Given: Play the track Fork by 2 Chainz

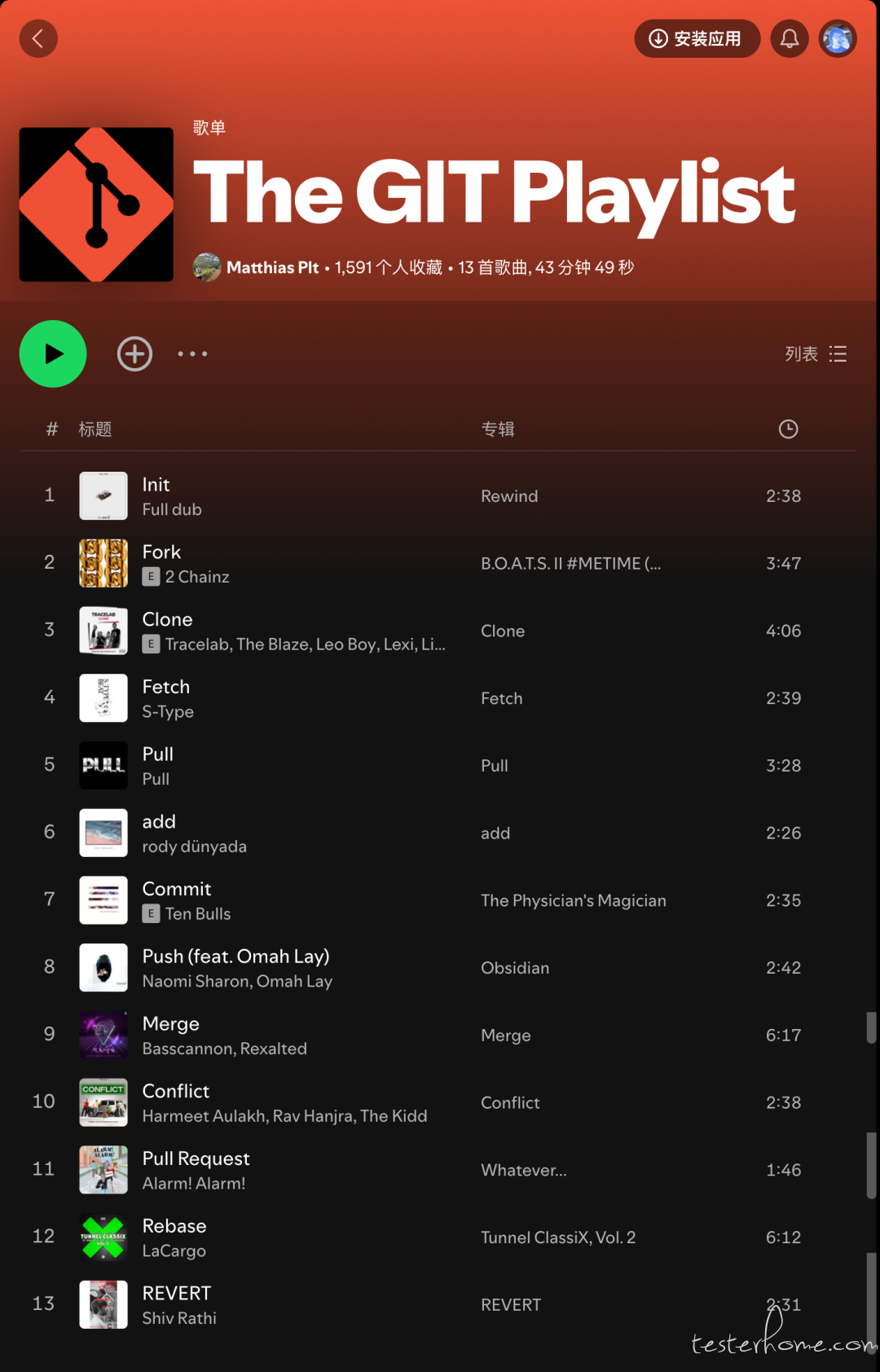Looking at the screenshot, I should coord(161,552).
